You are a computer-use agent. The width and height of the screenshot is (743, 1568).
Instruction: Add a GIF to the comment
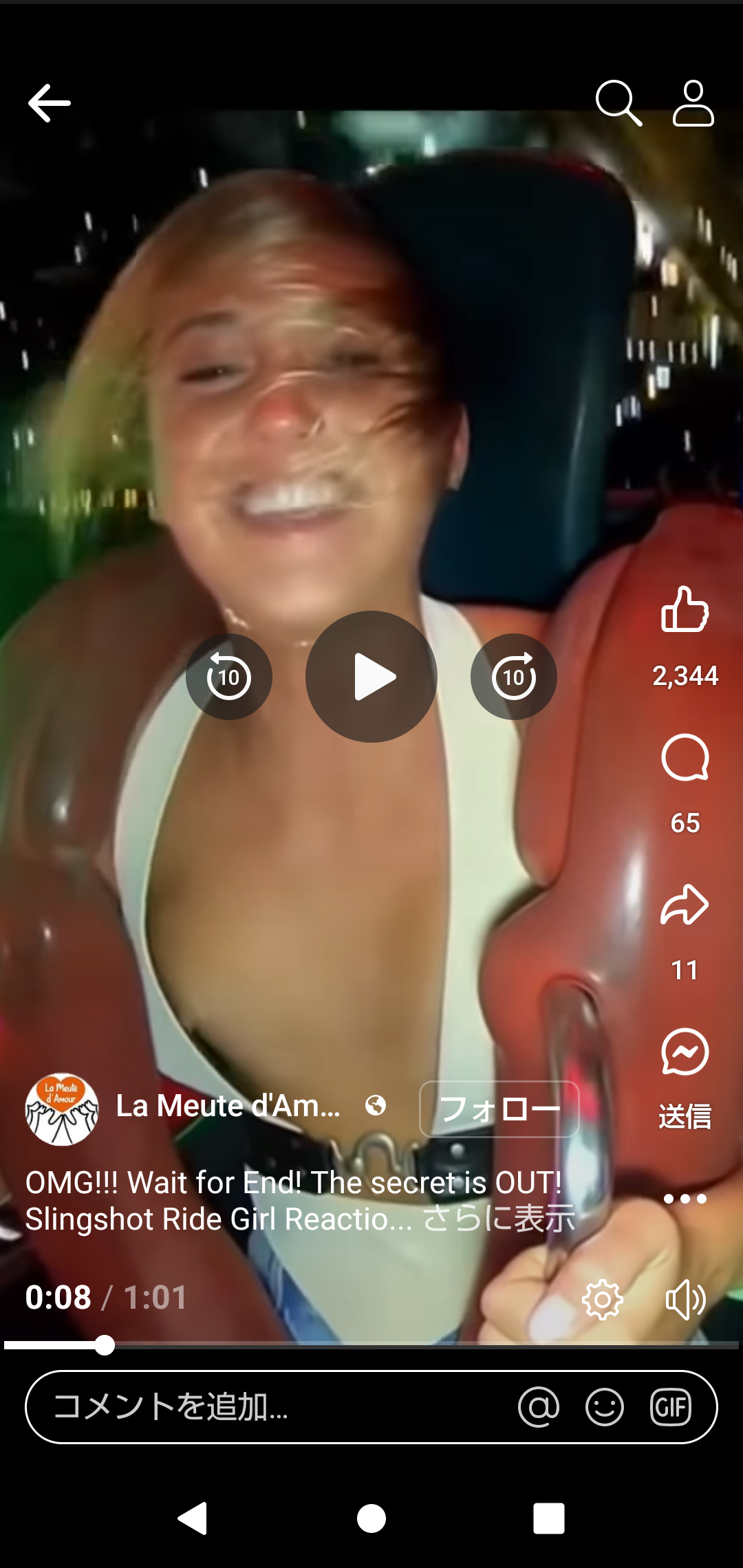point(671,1407)
